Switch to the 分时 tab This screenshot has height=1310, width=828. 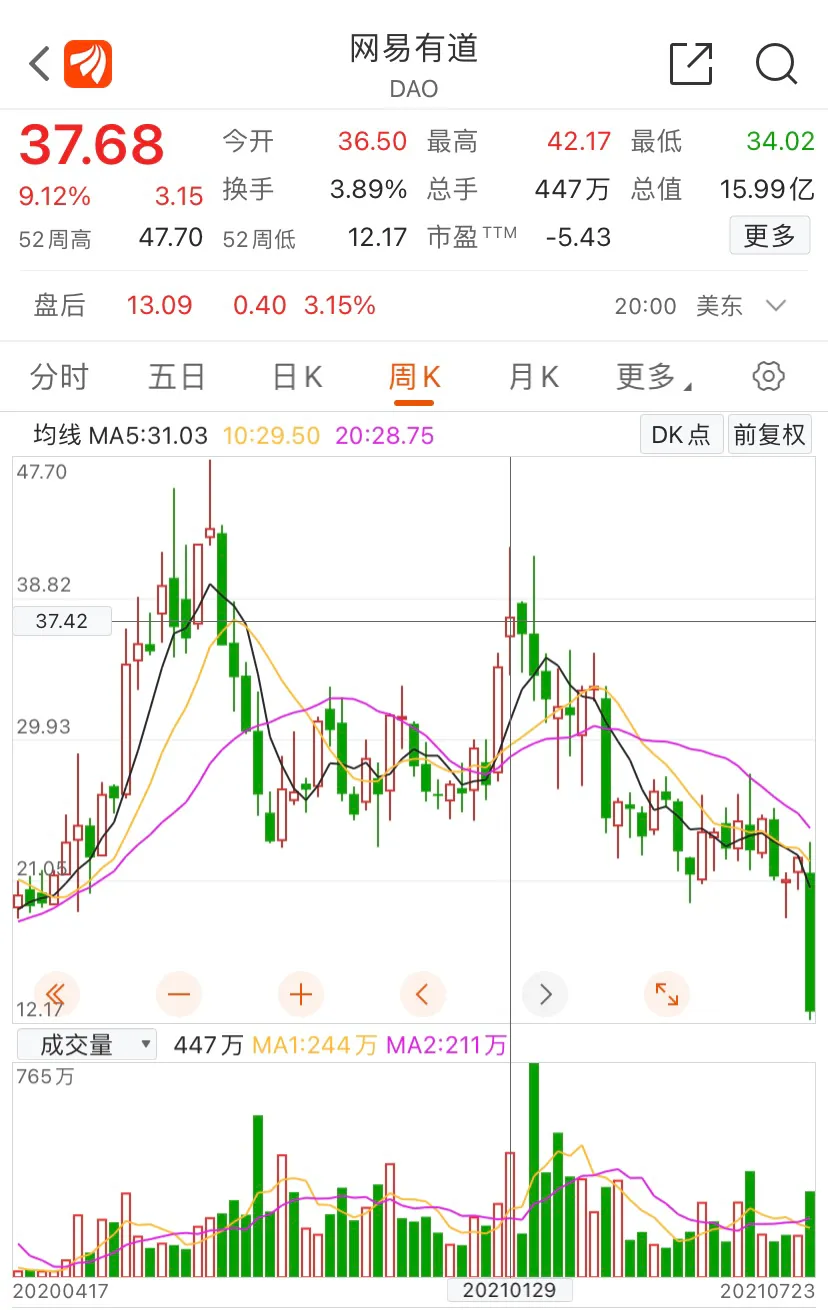(59, 377)
